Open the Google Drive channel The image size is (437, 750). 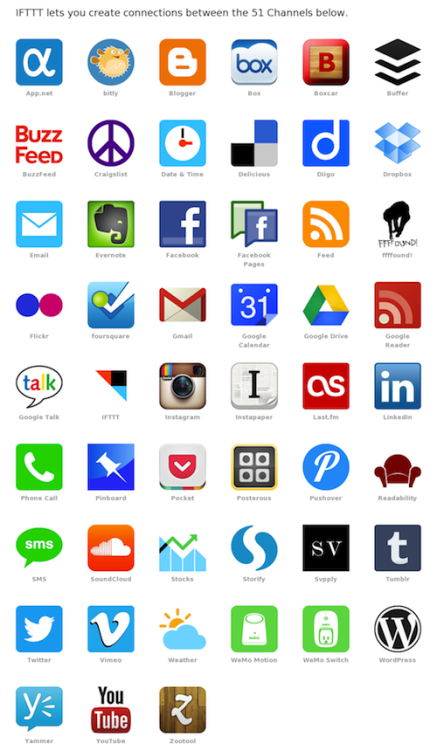[x=326, y=305]
